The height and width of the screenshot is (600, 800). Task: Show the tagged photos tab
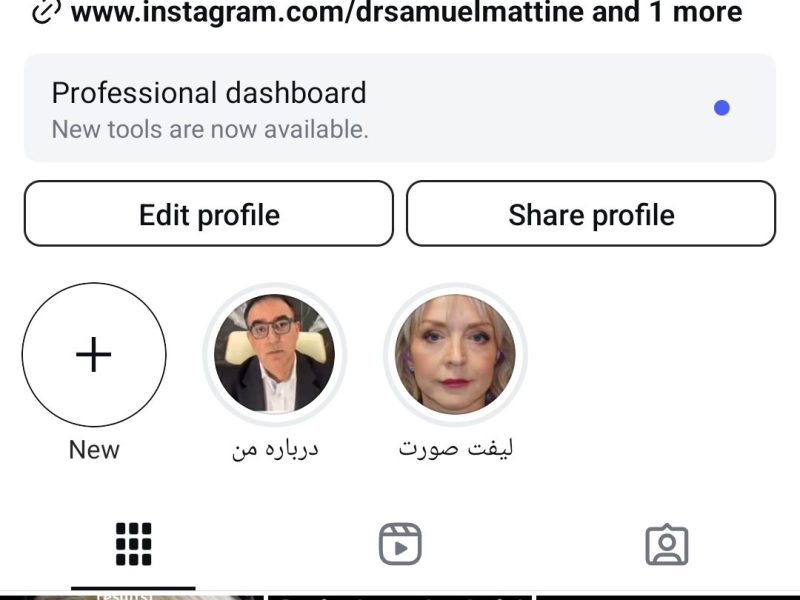(x=667, y=545)
